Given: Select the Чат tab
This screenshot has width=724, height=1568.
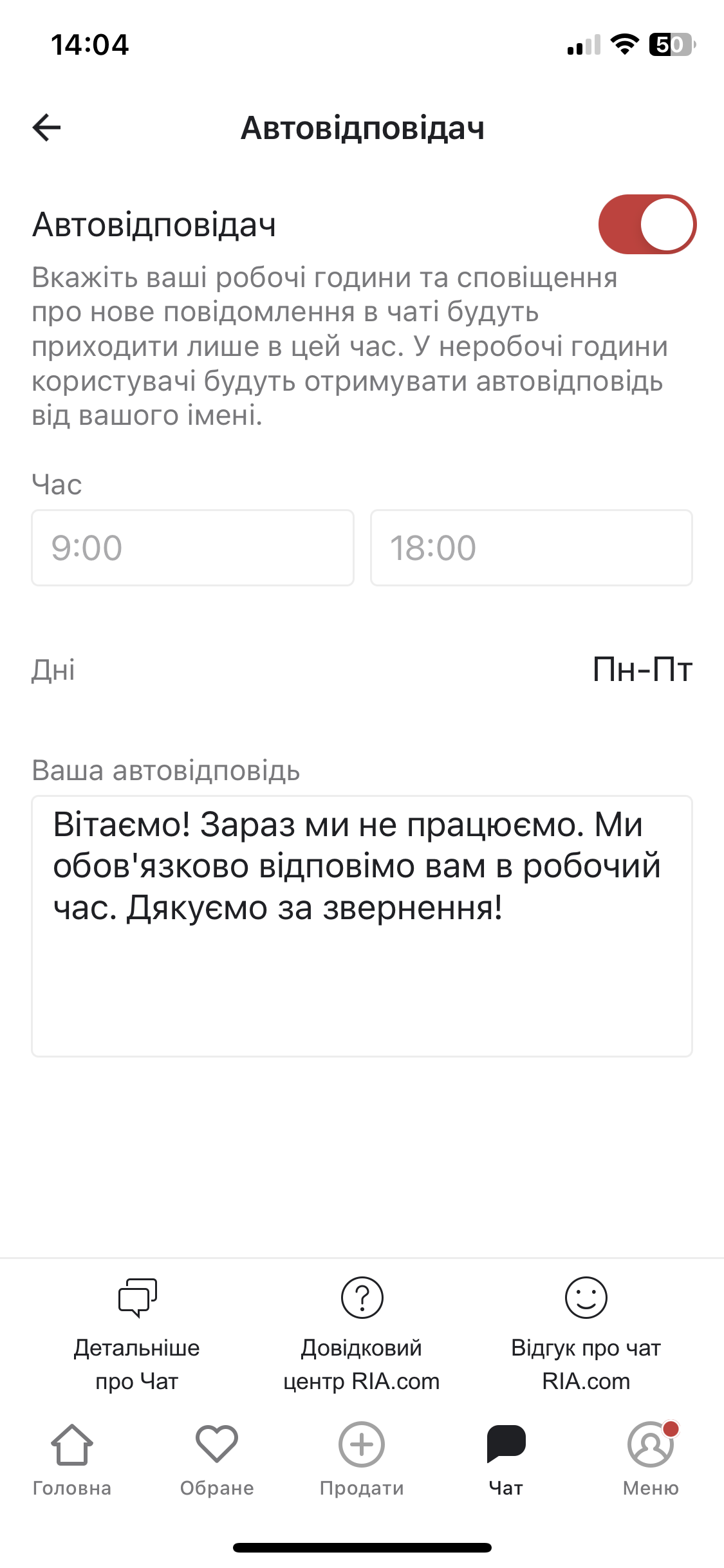Looking at the screenshot, I should click(x=506, y=1460).
